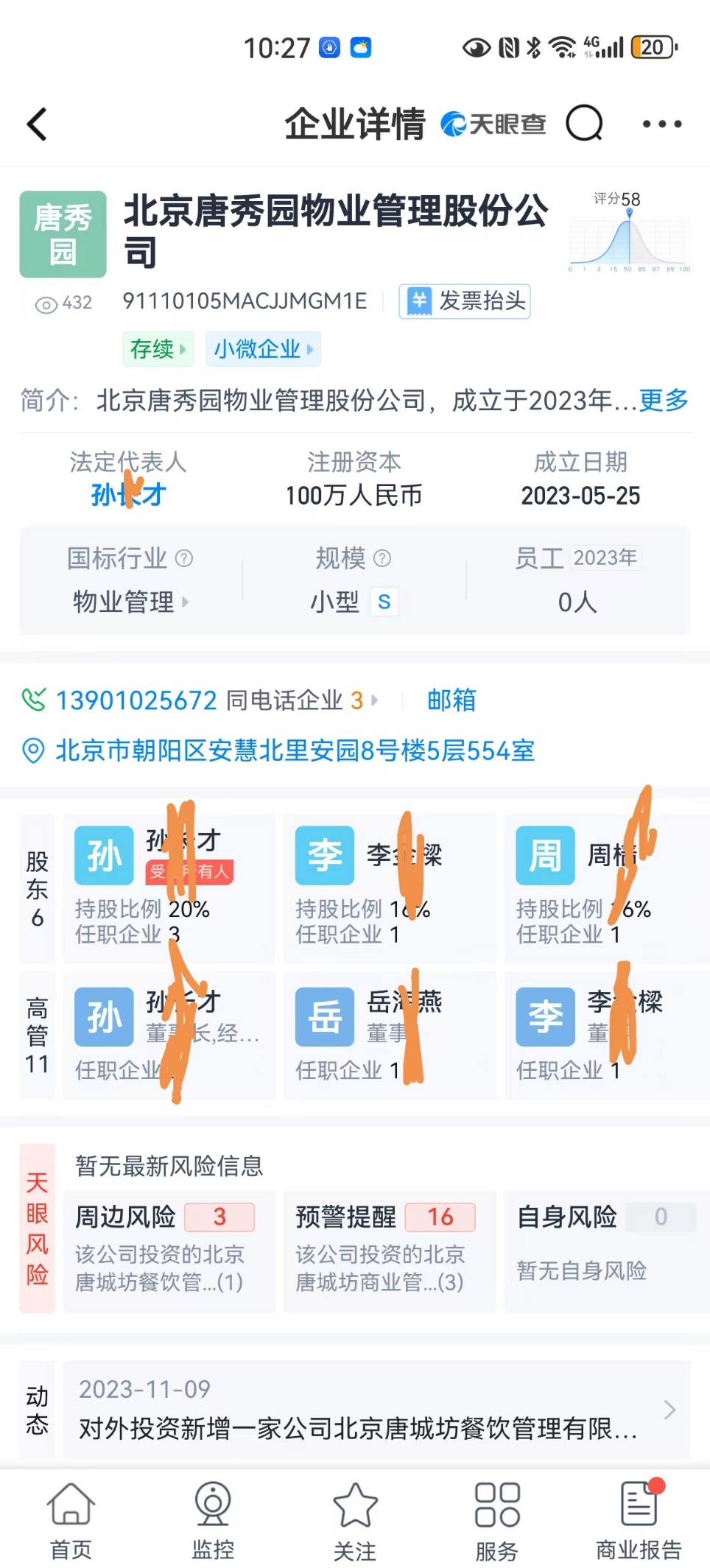Screen dimensions: 710x1568
Task: Open the 存续 status chip
Action: (x=158, y=348)
